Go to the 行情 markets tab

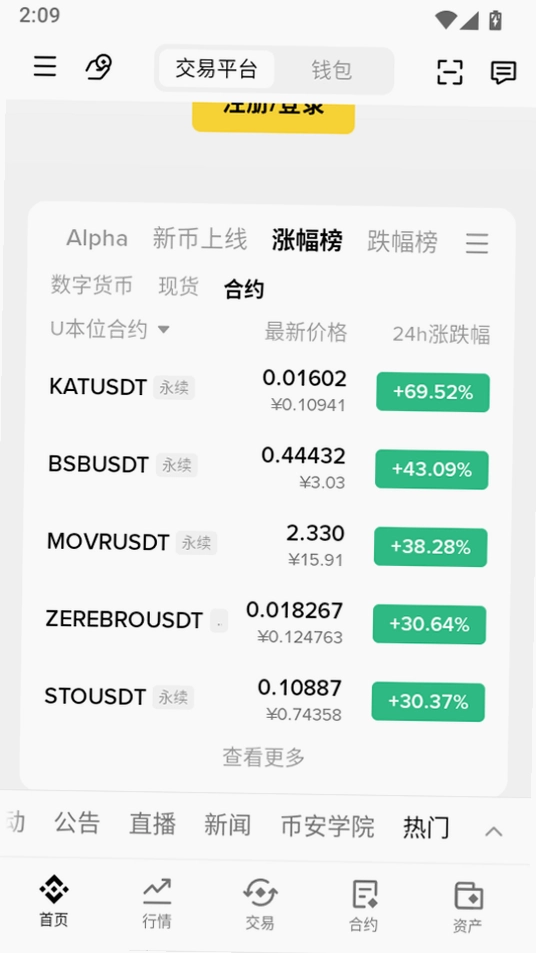pos(157,905)
